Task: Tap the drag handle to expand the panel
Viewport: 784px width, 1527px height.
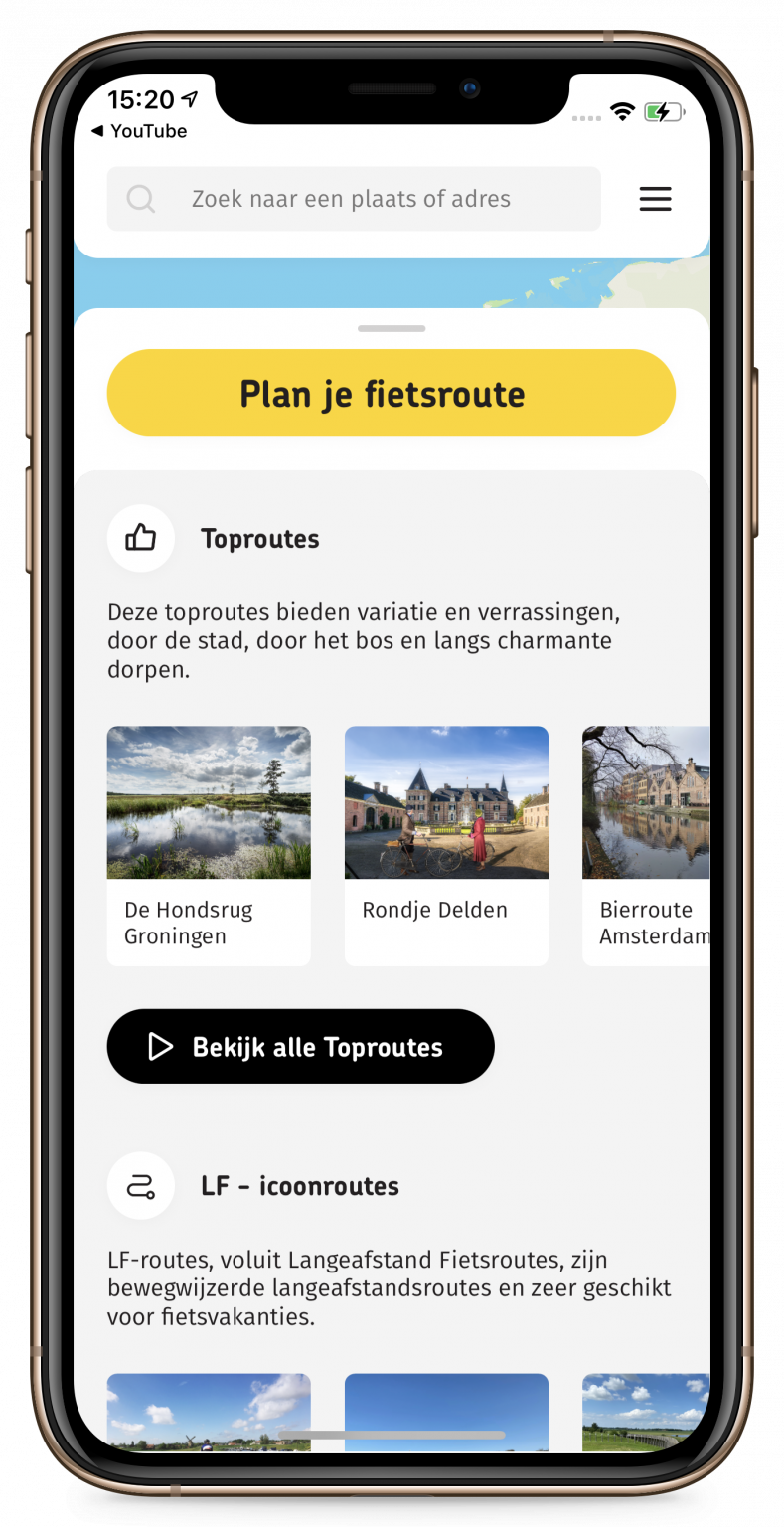Action: tap(392, 328)
